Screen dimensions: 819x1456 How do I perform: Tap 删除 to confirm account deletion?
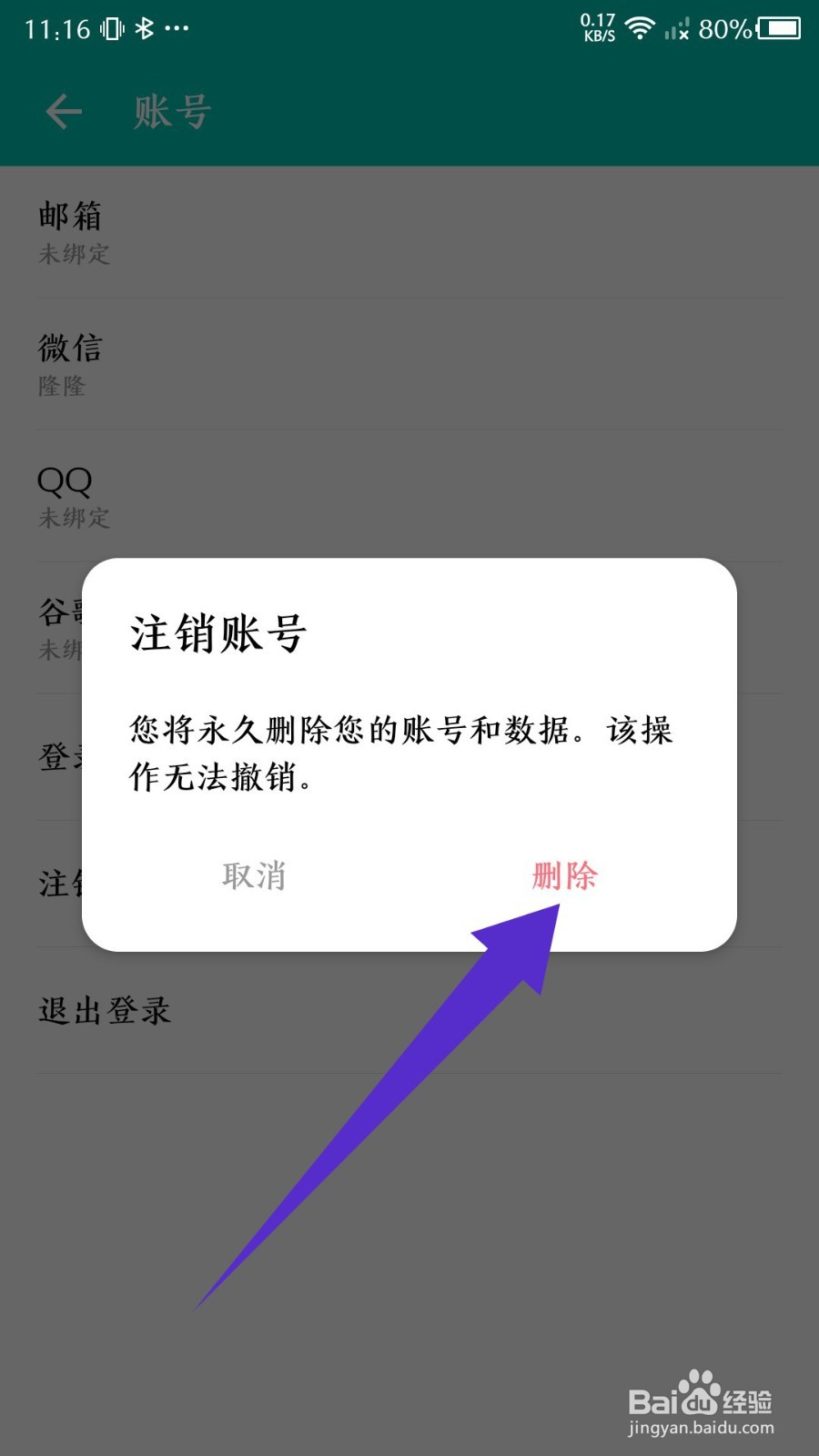pos(565,876)
